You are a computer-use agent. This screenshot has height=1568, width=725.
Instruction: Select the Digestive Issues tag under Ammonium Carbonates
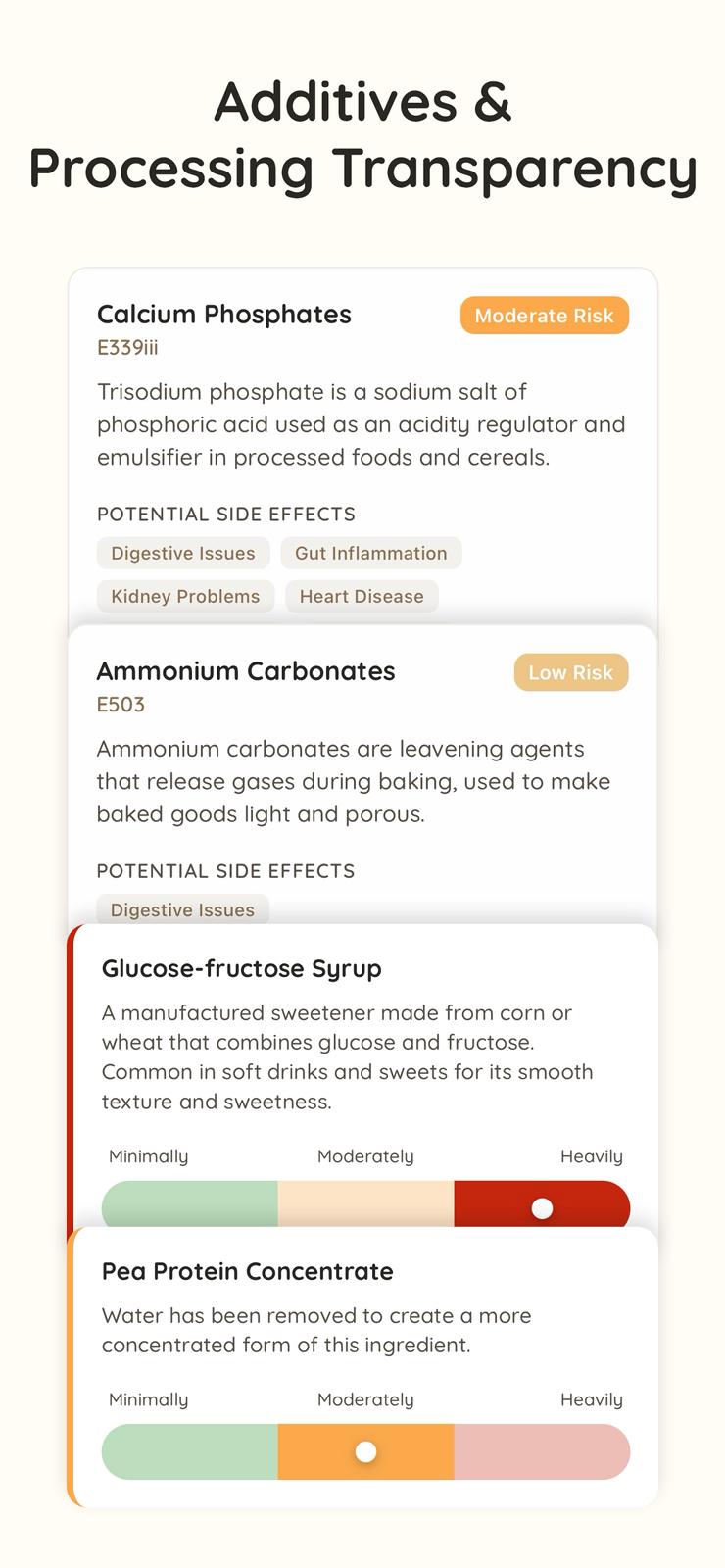pos(182,909)
